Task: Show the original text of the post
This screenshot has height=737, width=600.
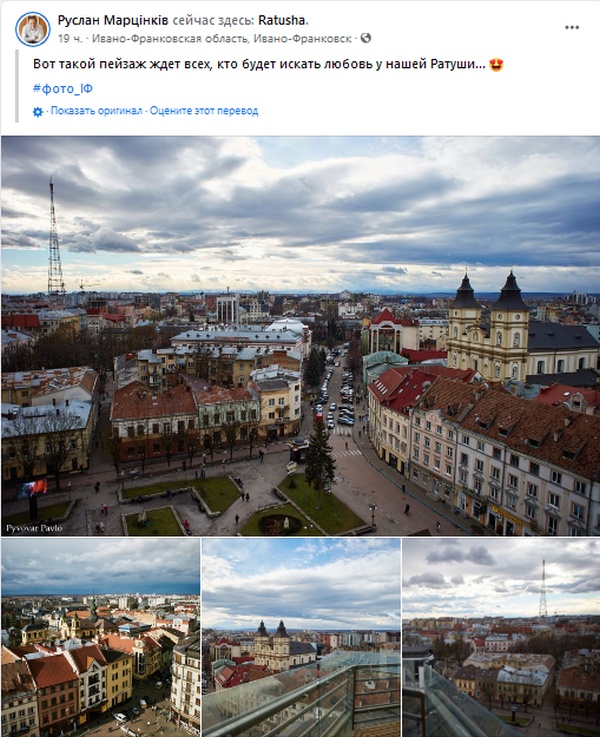Action: pos(97,111)
